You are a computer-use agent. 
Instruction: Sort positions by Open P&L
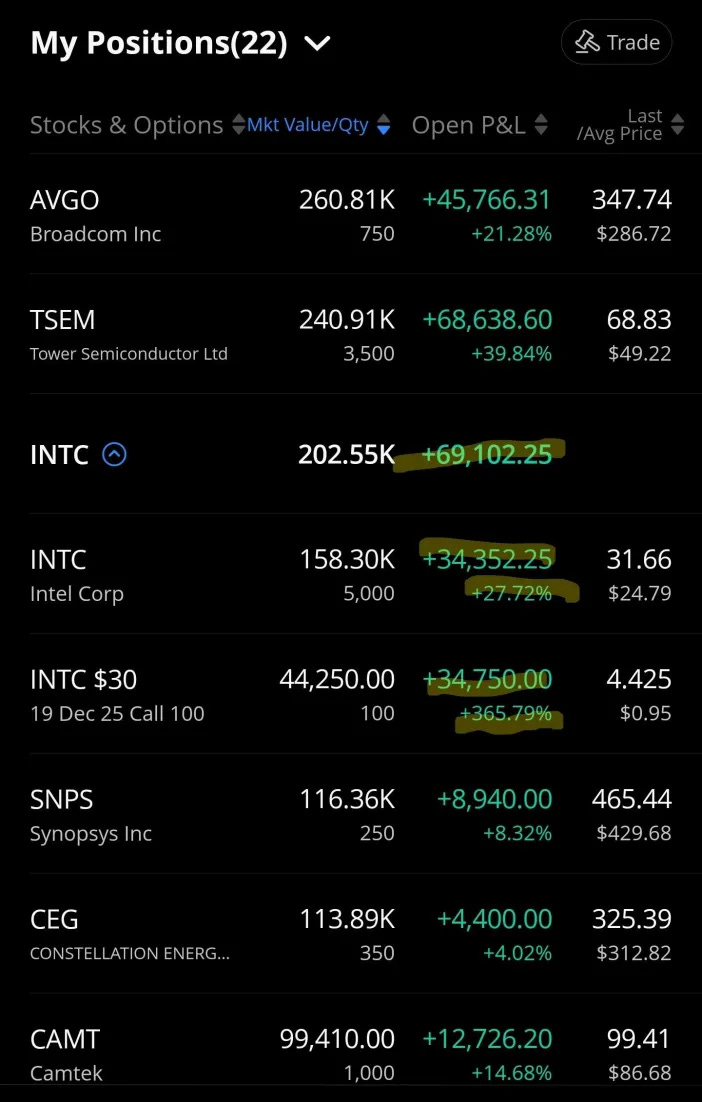(479, 126)
